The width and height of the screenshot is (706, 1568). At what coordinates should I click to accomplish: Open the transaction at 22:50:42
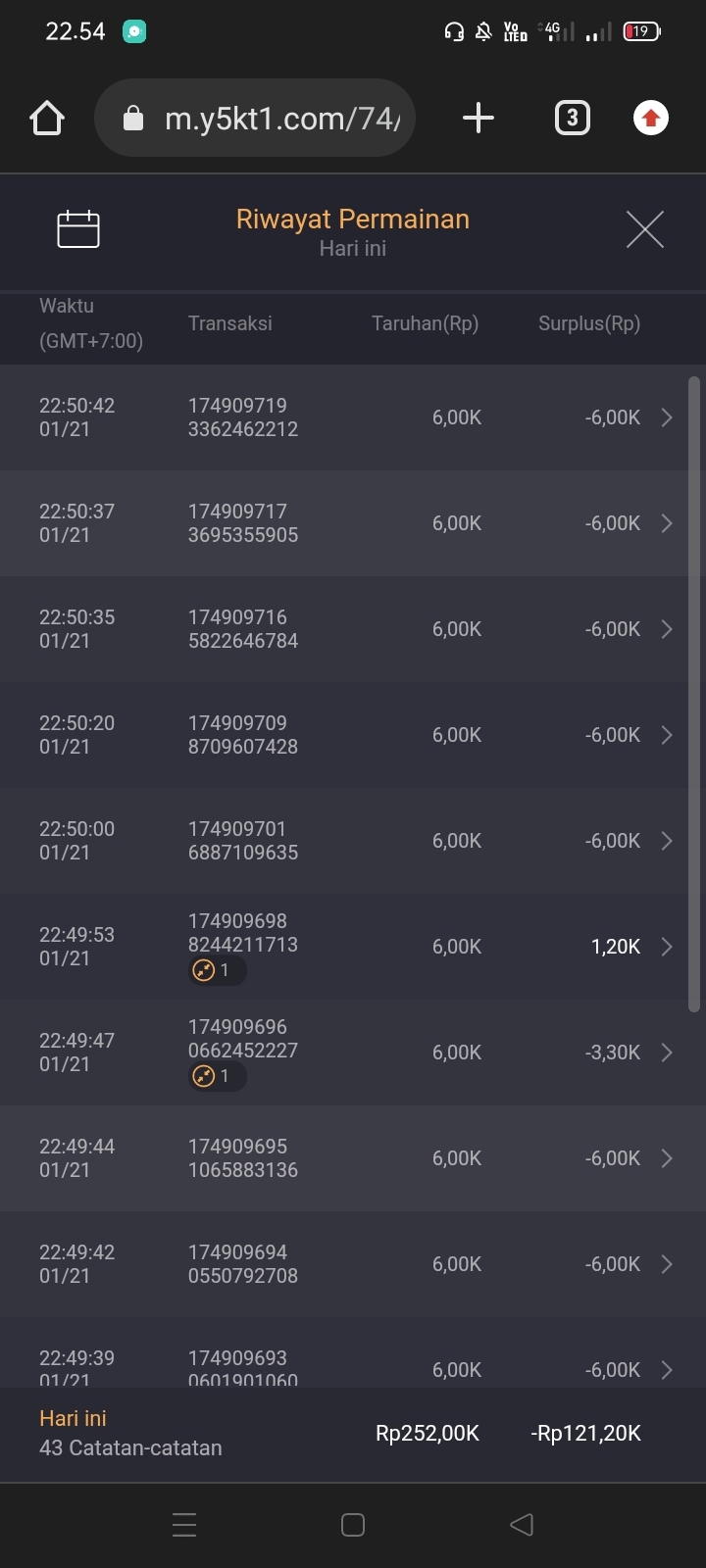pyautogui.click(x=353, y=417)
